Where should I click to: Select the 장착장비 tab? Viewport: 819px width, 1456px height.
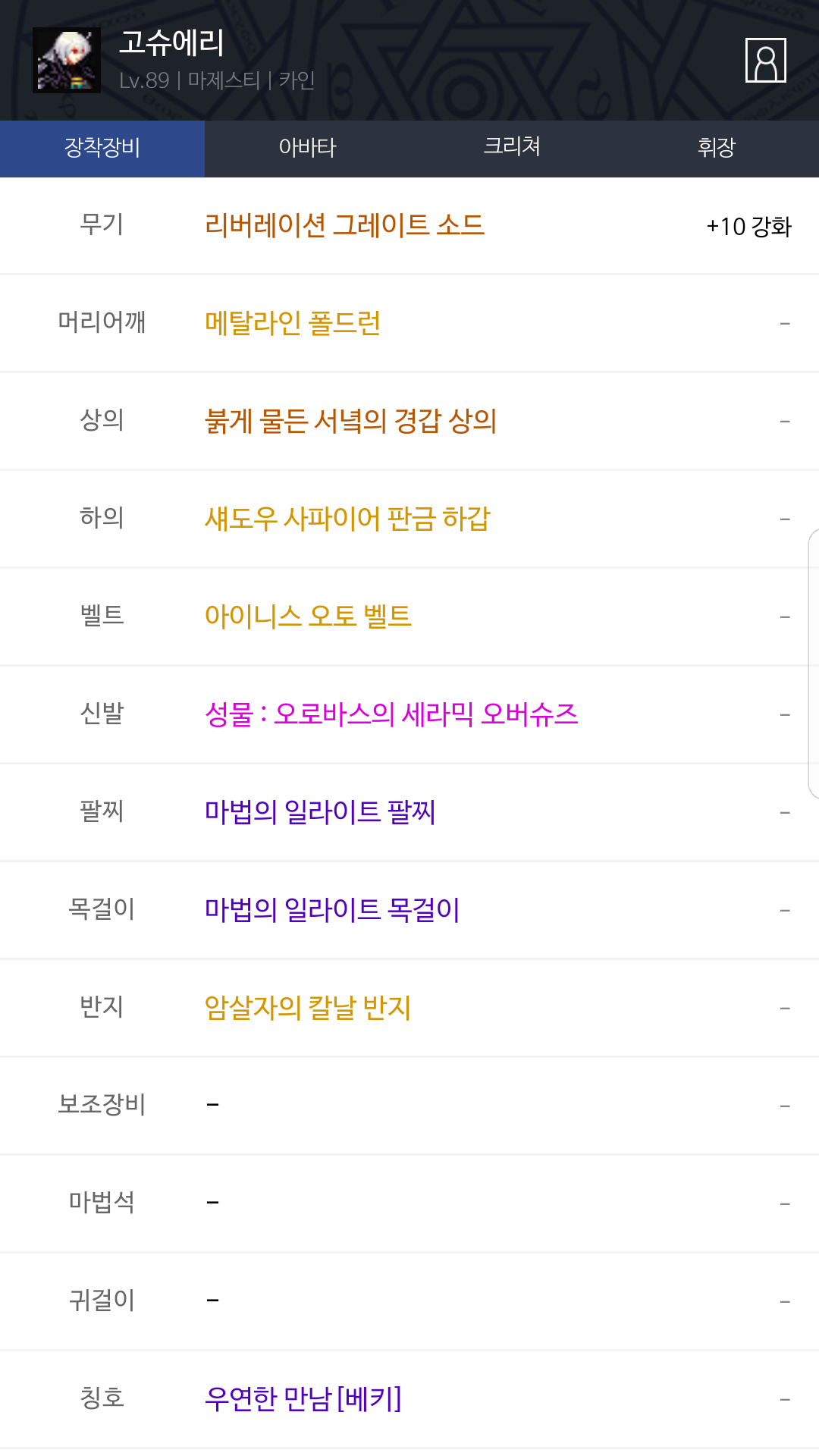point(102,148)
